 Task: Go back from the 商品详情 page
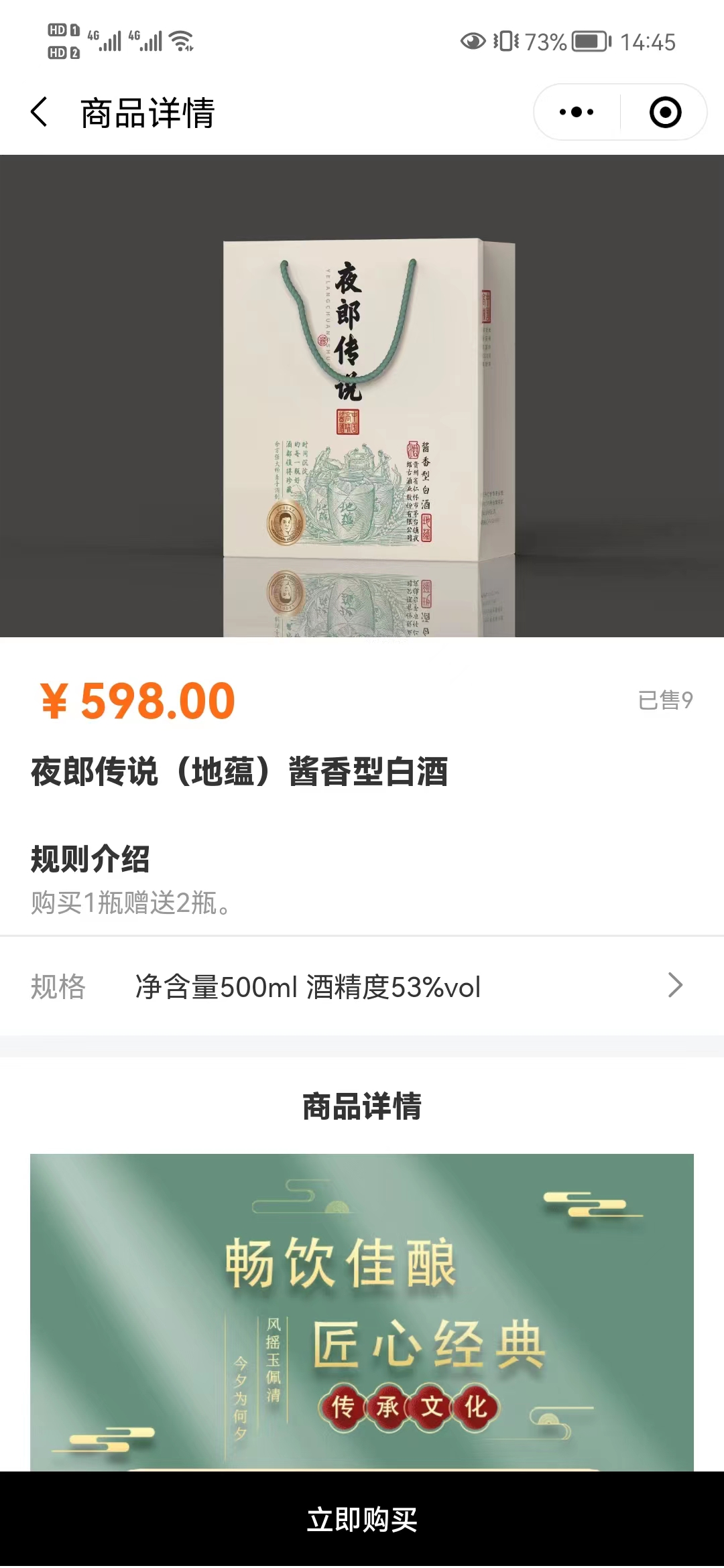40,112
